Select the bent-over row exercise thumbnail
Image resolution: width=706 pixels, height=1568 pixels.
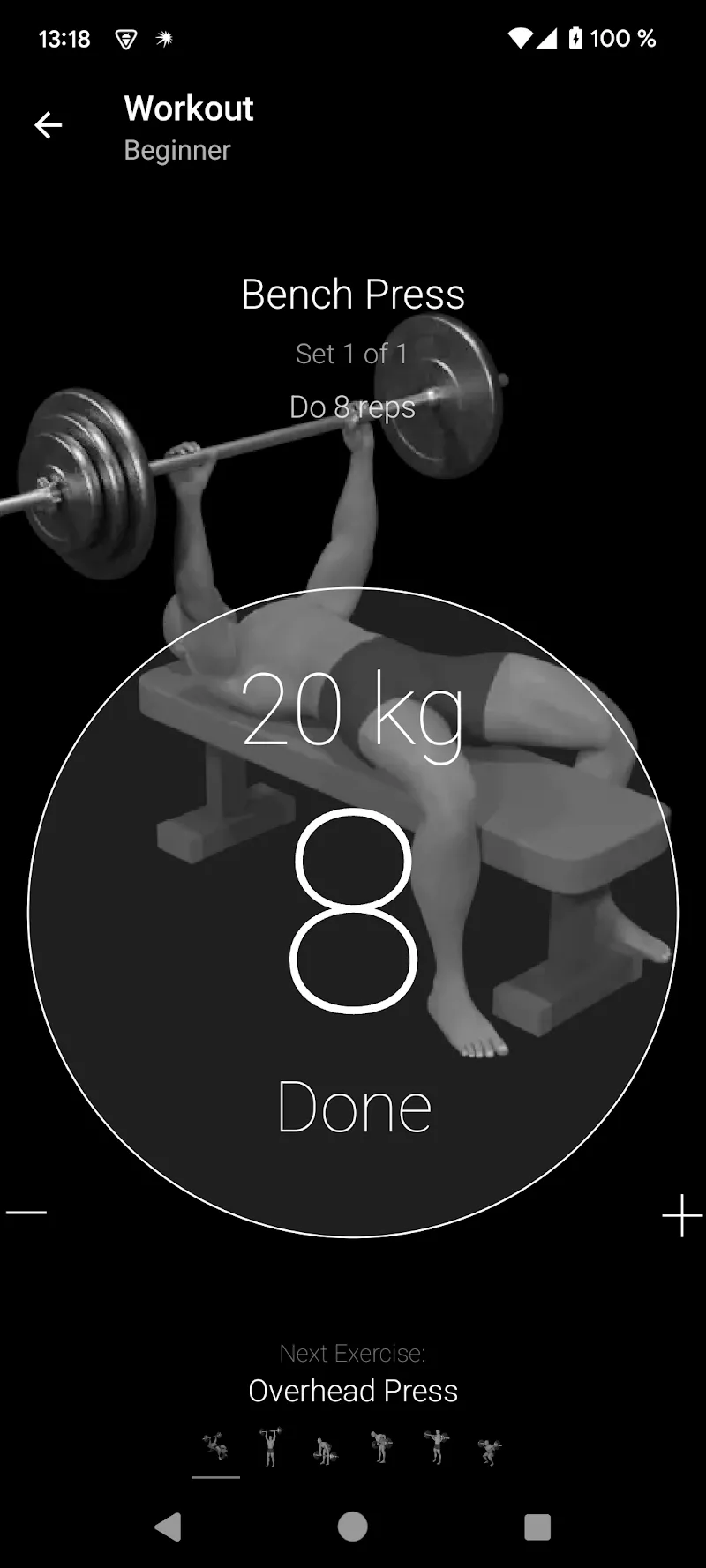[381, 1447]
